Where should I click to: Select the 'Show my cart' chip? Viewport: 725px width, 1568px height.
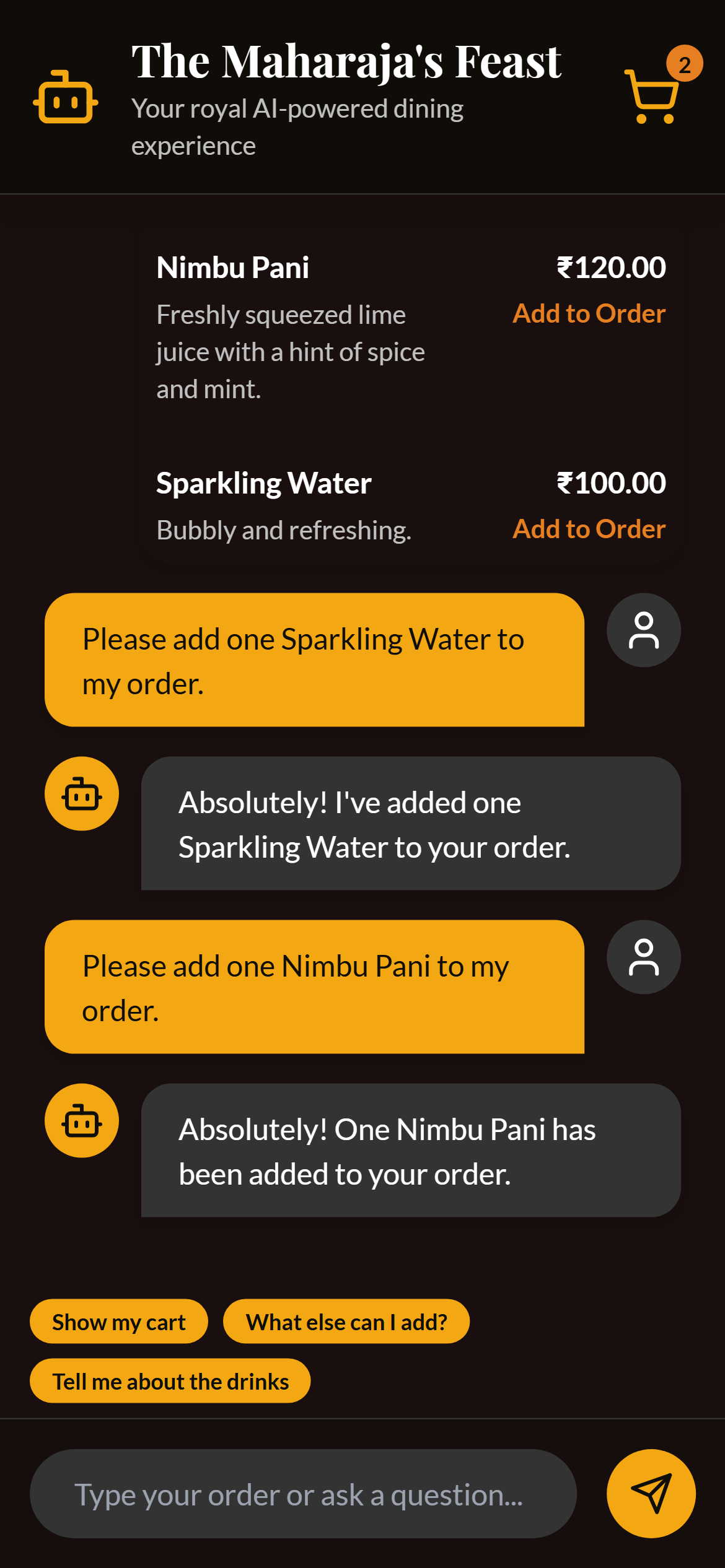[119, 1322]
